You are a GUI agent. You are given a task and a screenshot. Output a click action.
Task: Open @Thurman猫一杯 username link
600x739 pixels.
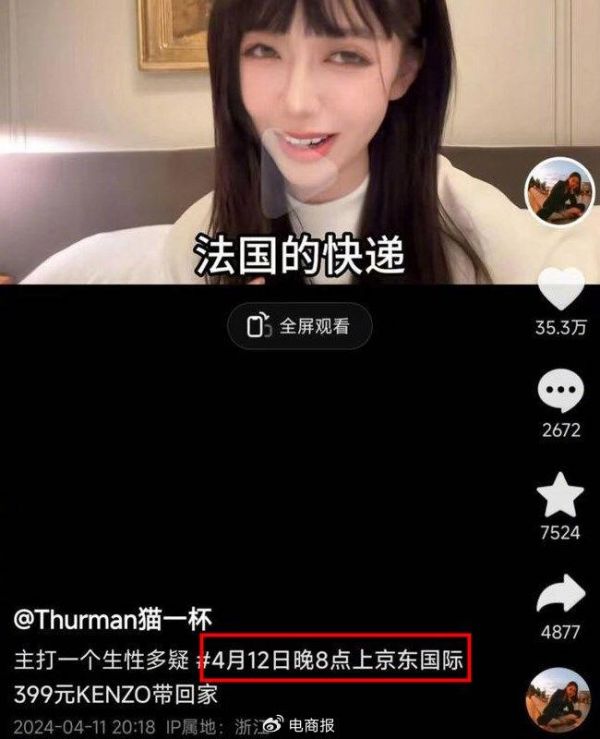(x=112, y=619)
